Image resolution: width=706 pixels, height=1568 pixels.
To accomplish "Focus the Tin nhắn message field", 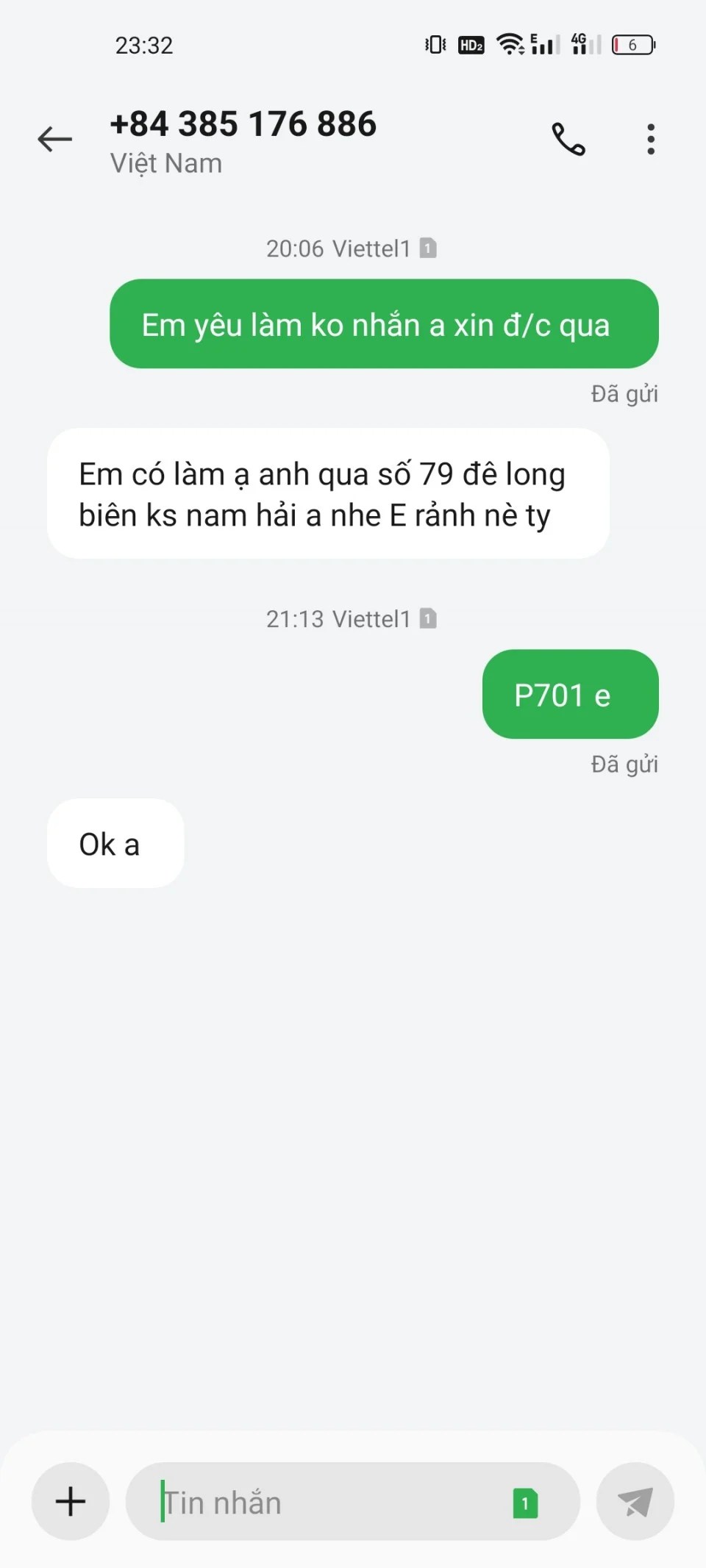I will 324,1503.
